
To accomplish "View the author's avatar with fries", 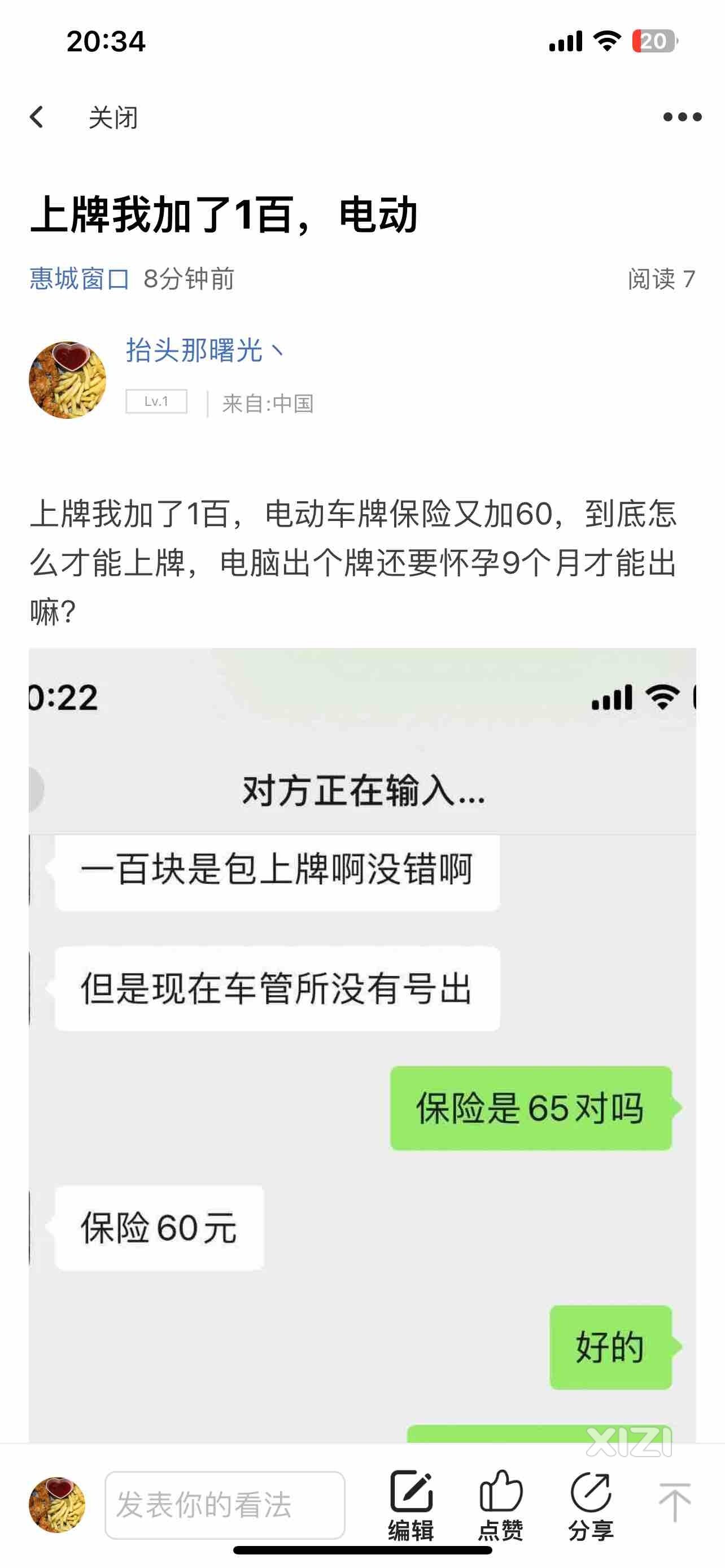I will click(x=68, y=380).
